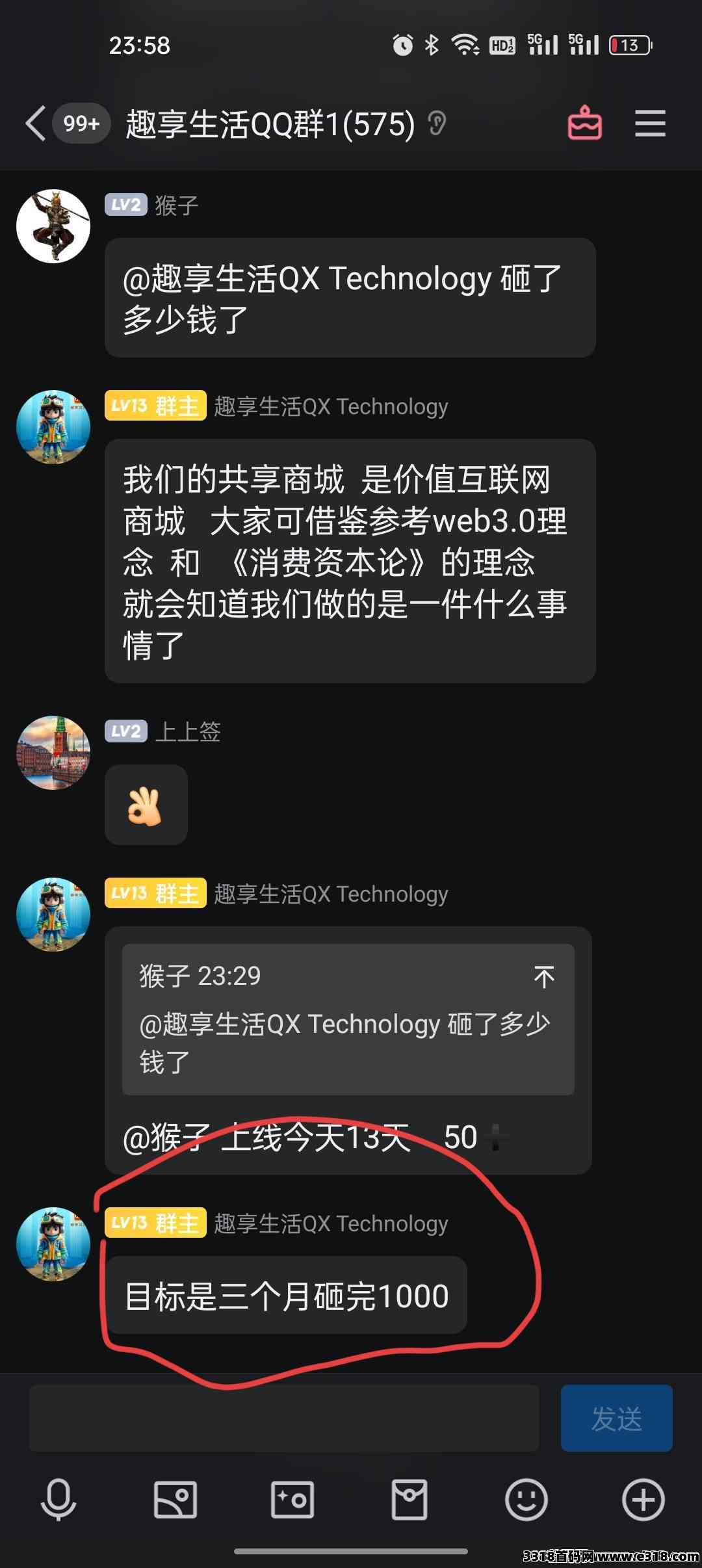Open the group gift cake icon

tap(584, 123)
